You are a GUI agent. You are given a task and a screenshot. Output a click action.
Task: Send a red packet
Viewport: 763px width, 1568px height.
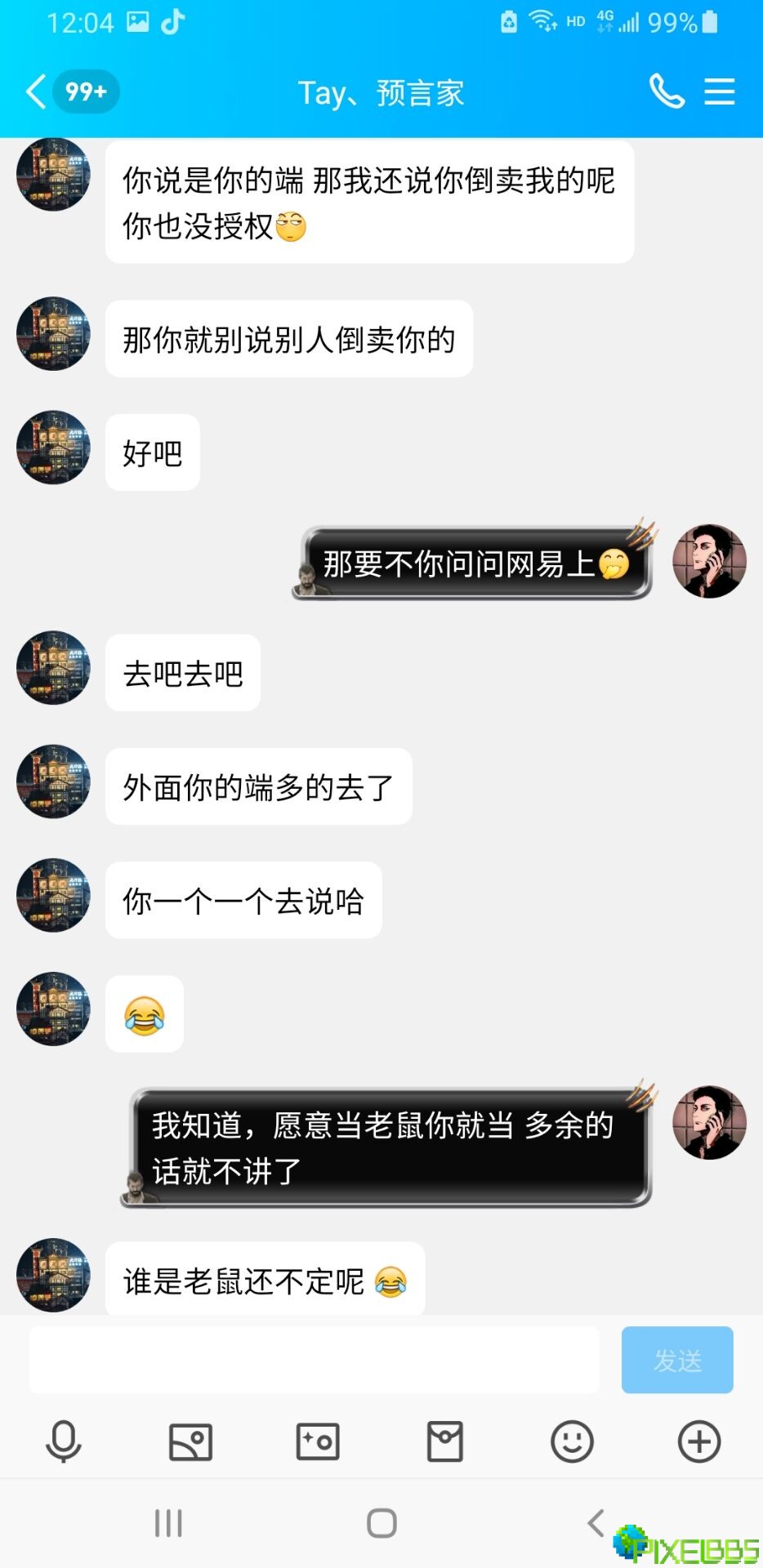(445, 1441)
